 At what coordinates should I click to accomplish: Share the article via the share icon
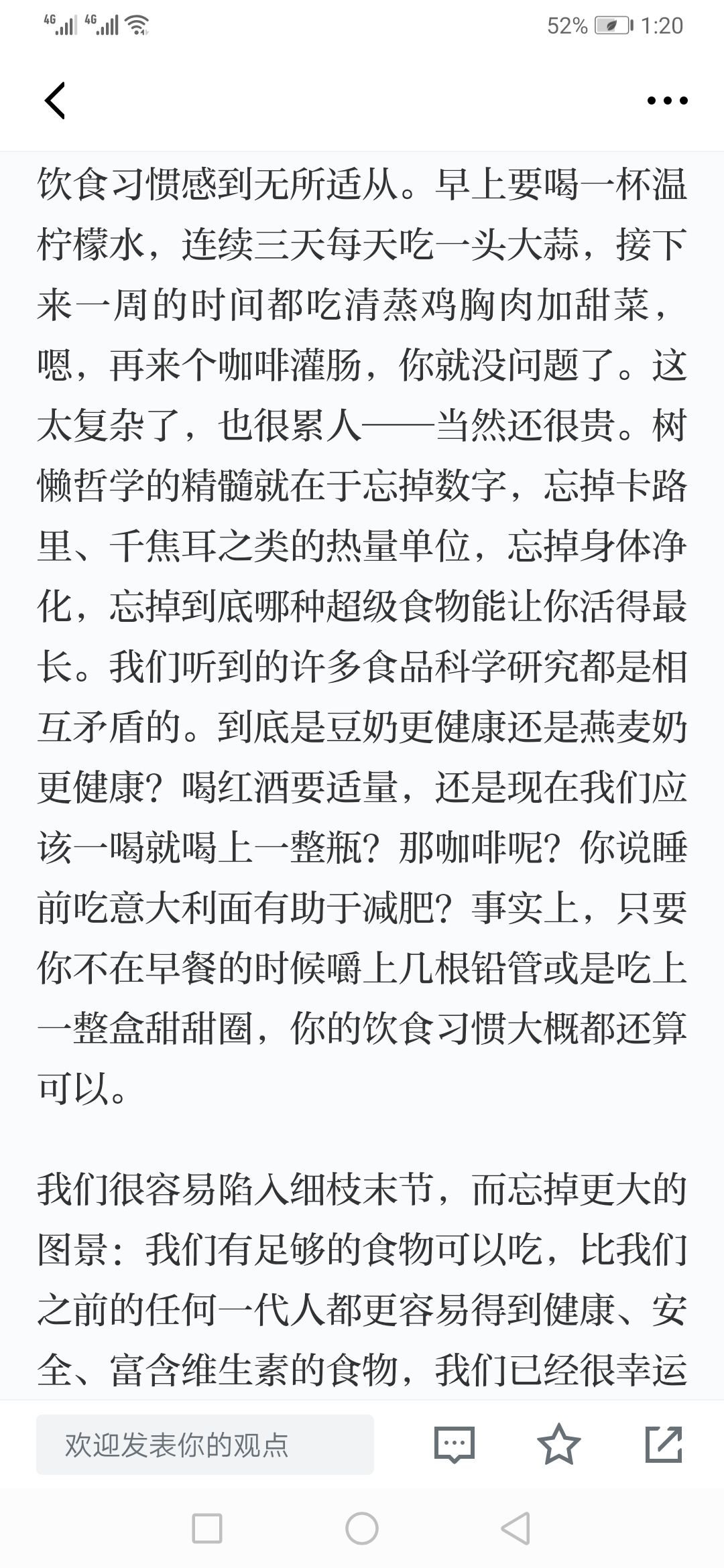[664, 1444]
